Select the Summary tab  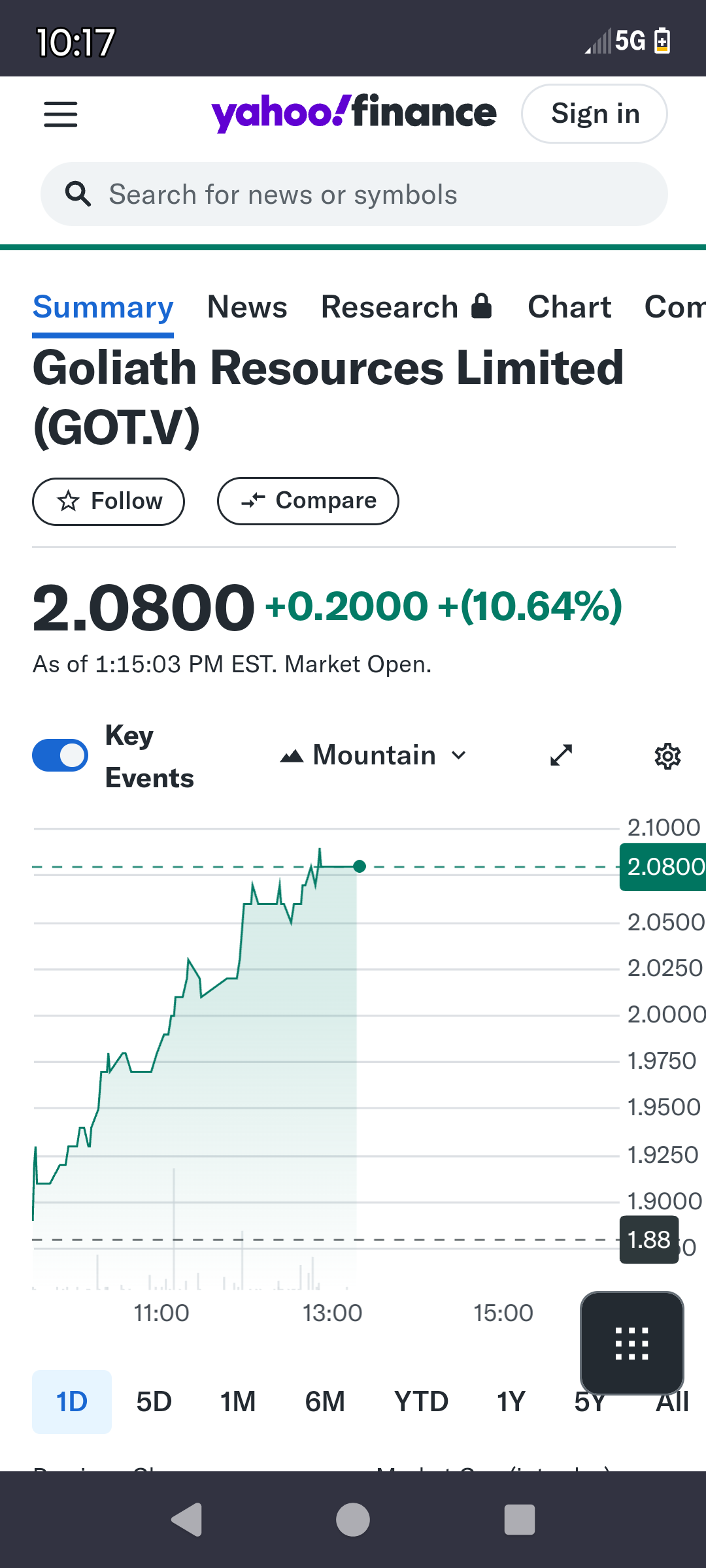coord(103,307)
